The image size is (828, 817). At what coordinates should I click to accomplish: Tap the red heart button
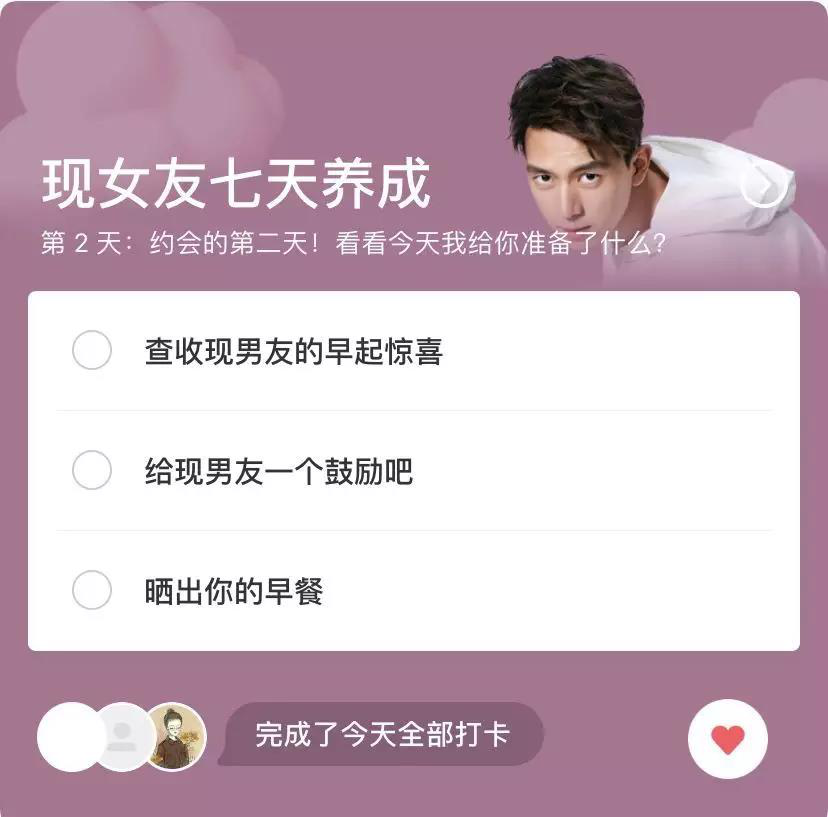(x=727, y=739)
